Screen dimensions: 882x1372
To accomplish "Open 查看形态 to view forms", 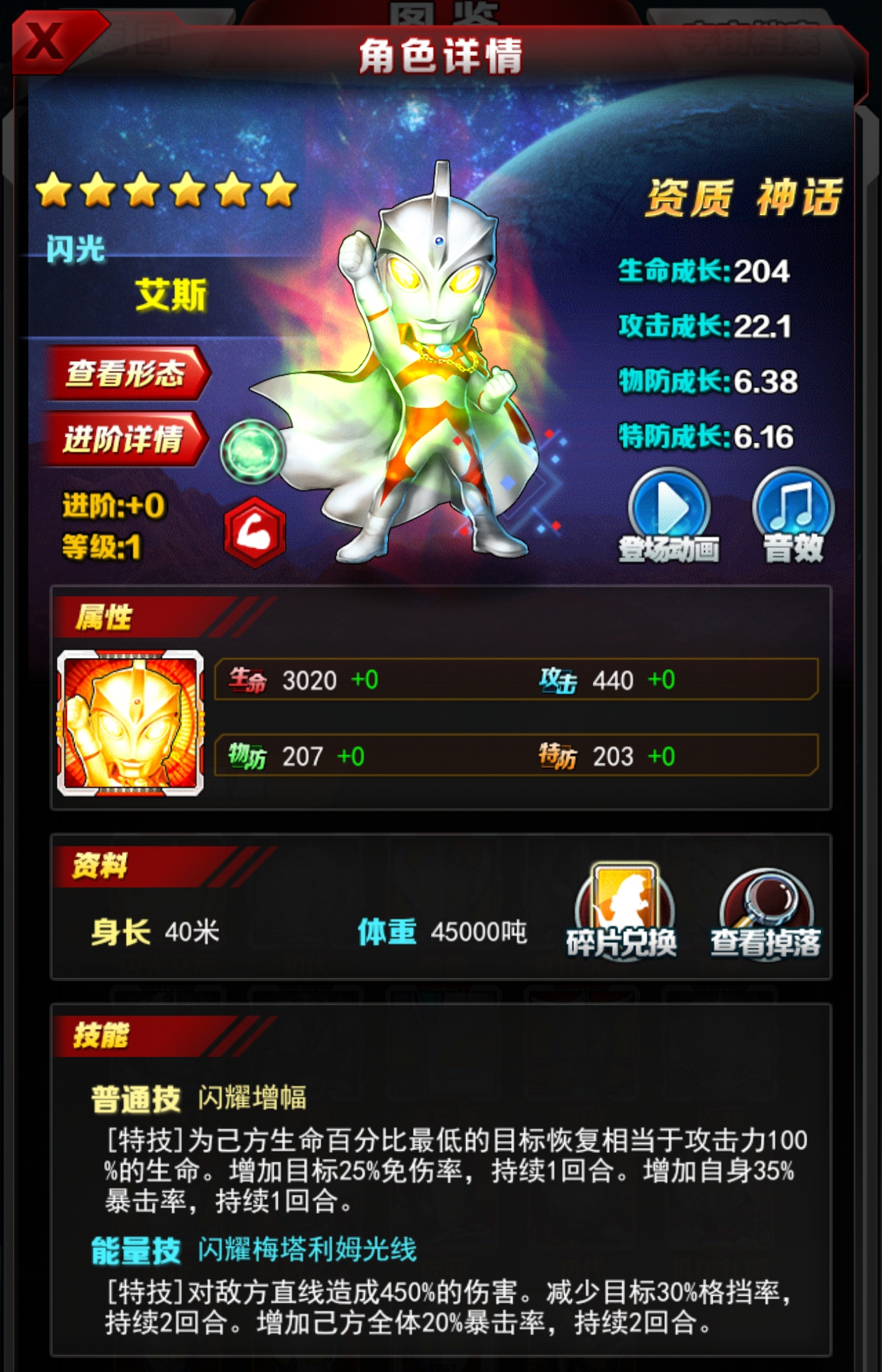I will pos(127,373).
